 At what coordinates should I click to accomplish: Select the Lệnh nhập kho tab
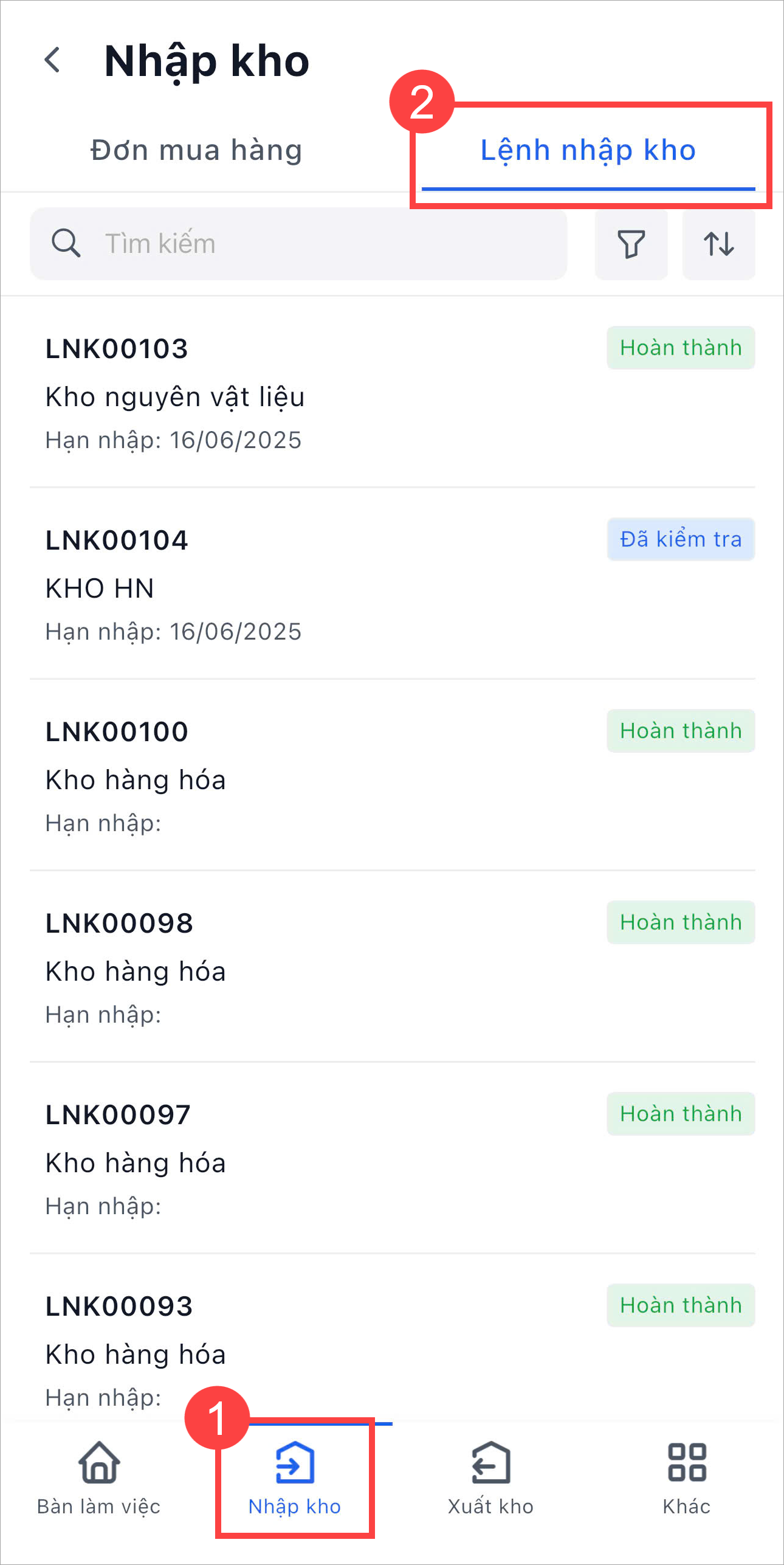588,150
